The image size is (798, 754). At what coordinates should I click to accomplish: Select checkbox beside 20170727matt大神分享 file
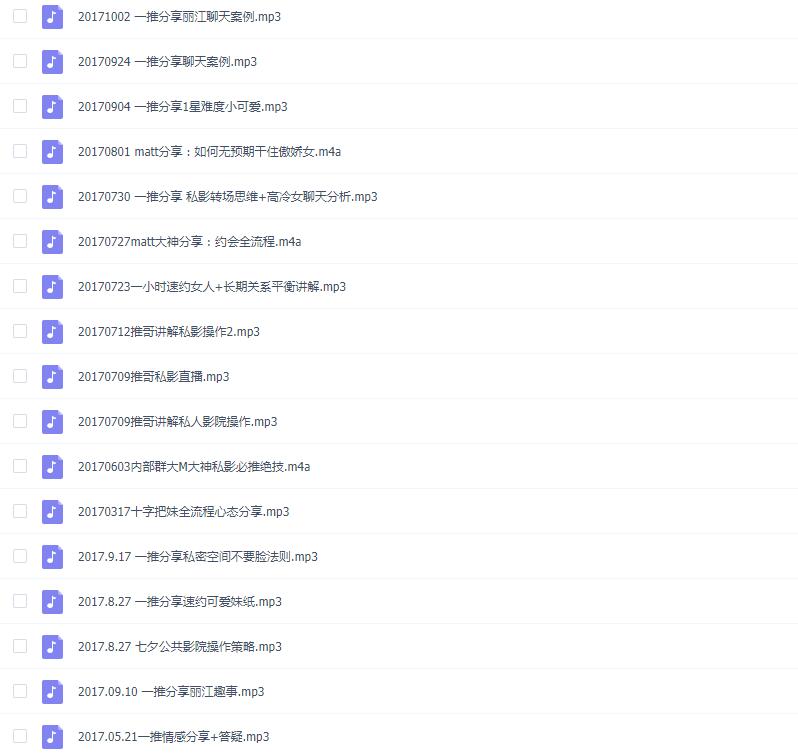[20, 241]
